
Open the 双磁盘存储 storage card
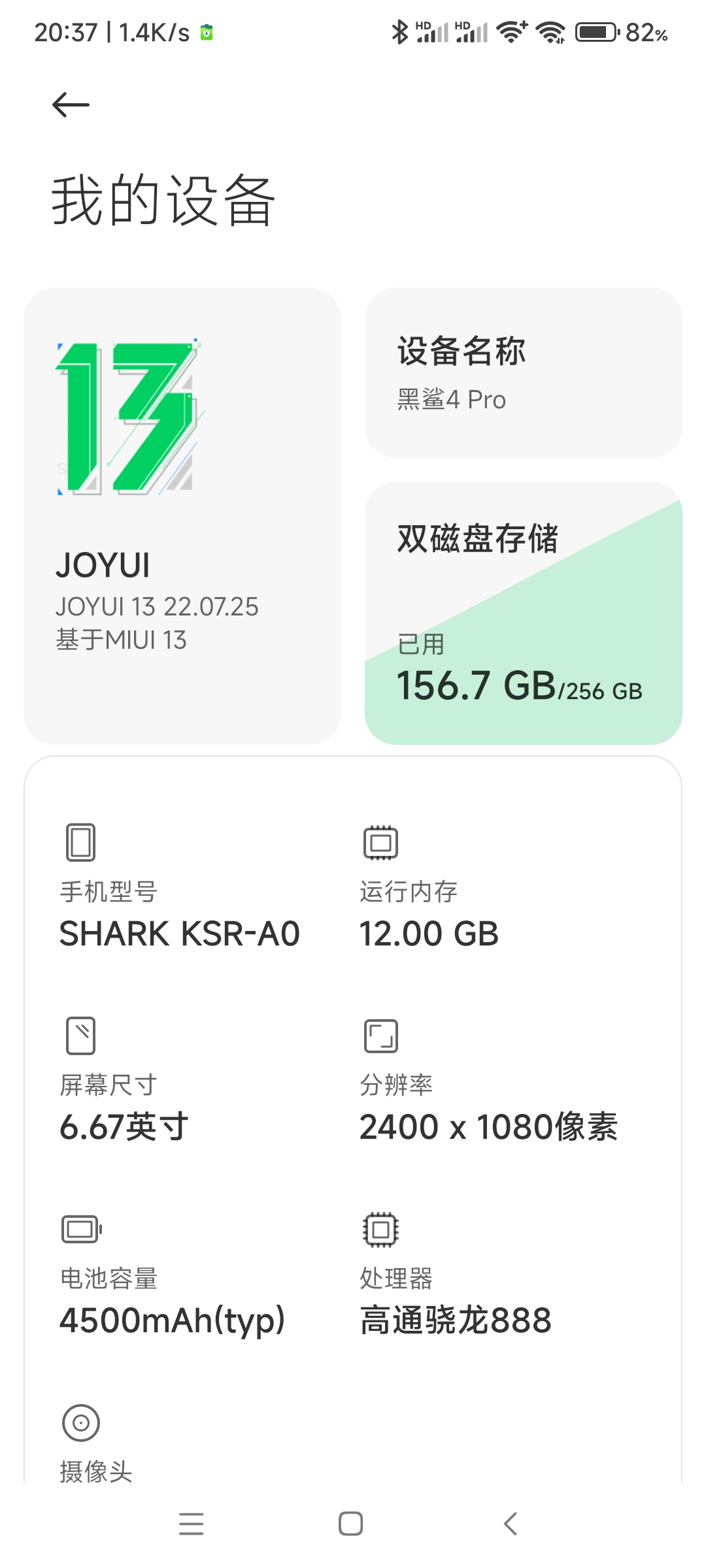click(x=524, y=613)
